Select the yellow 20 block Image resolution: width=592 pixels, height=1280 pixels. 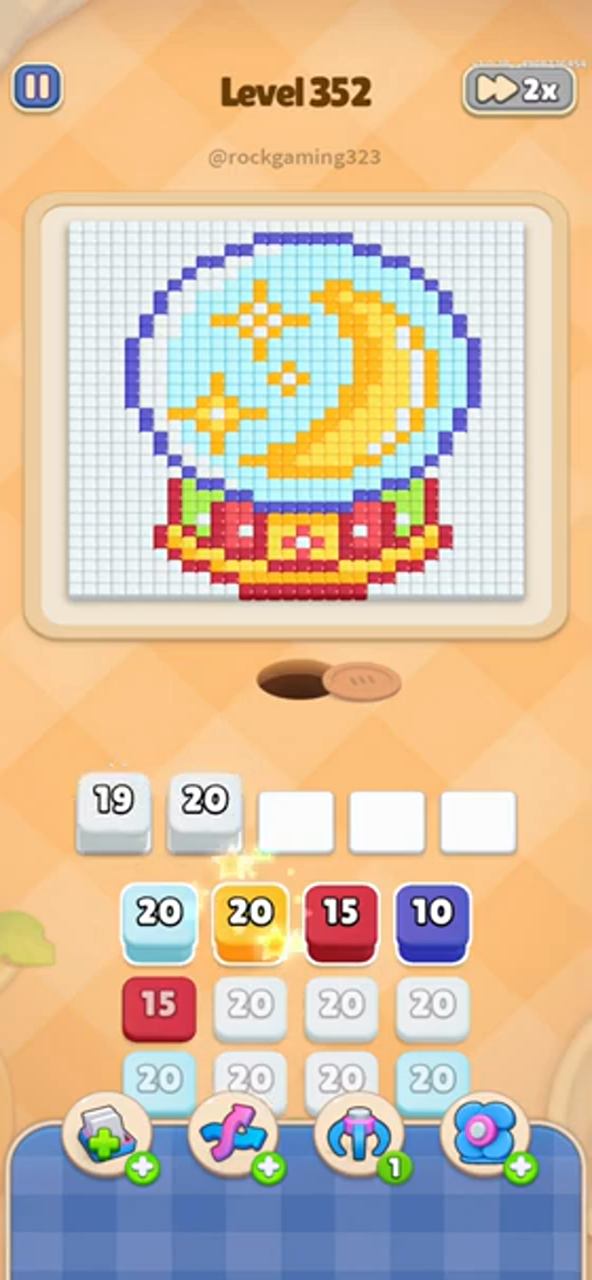(x=250, y=922)
